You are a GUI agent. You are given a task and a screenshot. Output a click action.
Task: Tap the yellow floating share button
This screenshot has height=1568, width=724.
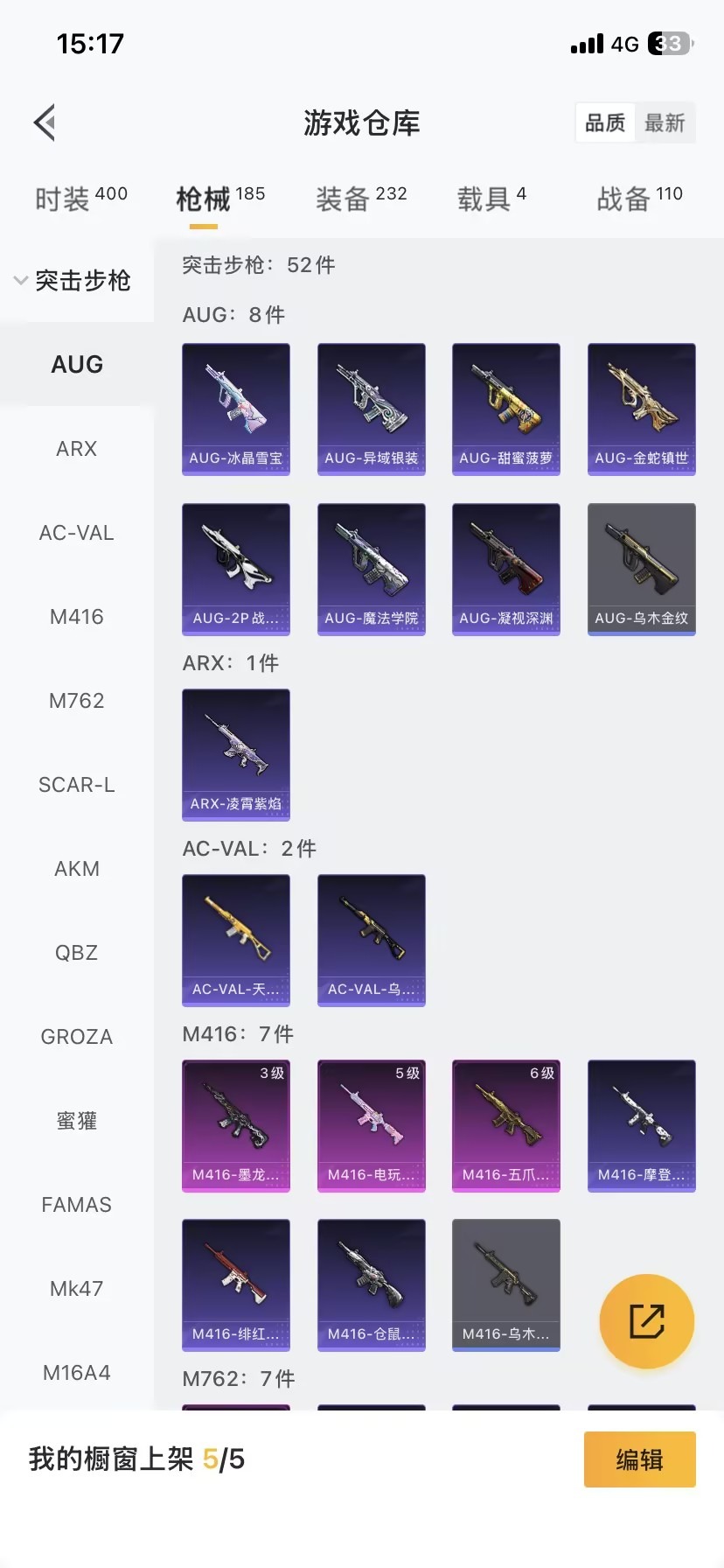coord(647,1321)
